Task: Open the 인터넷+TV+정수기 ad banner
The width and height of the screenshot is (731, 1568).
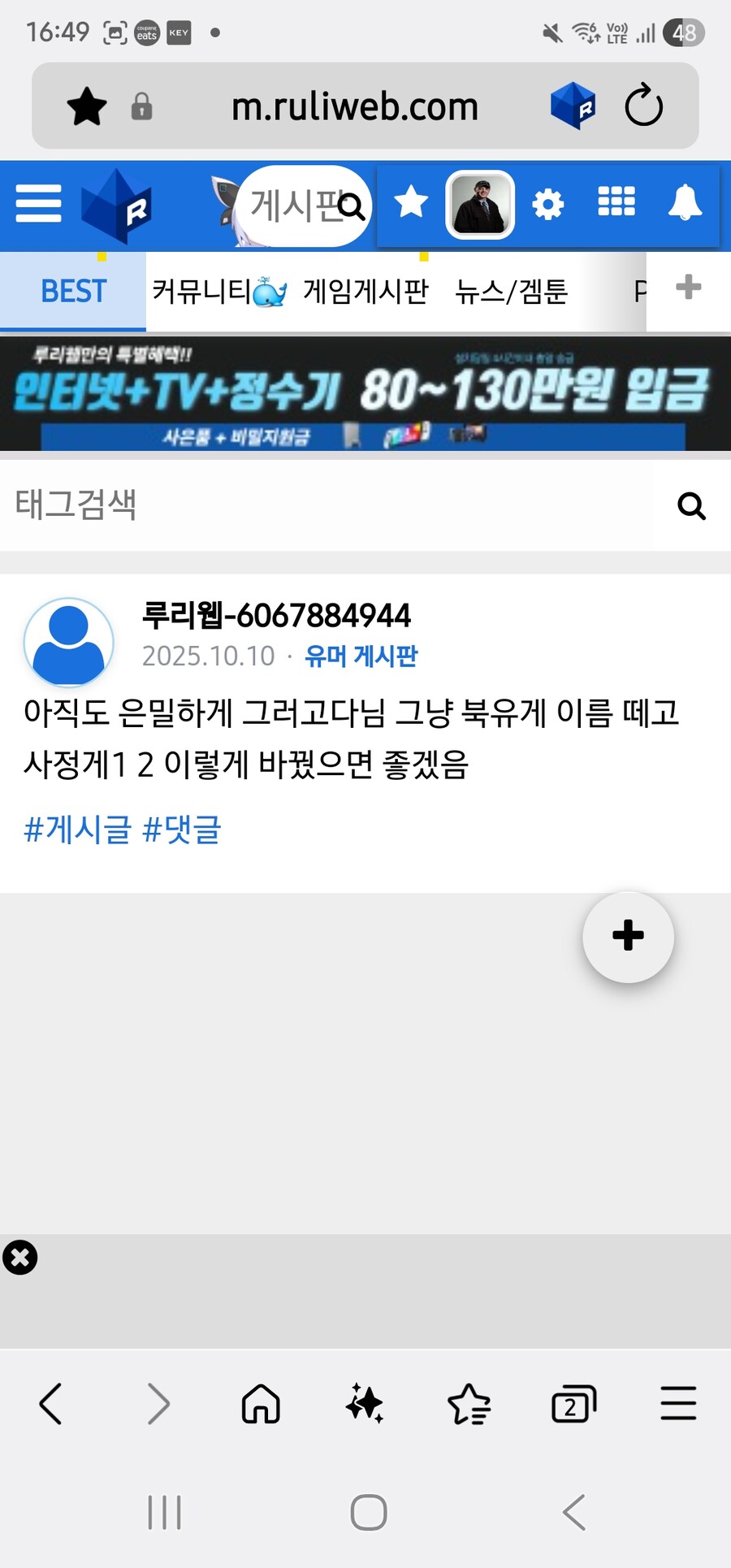Action: 365,394
